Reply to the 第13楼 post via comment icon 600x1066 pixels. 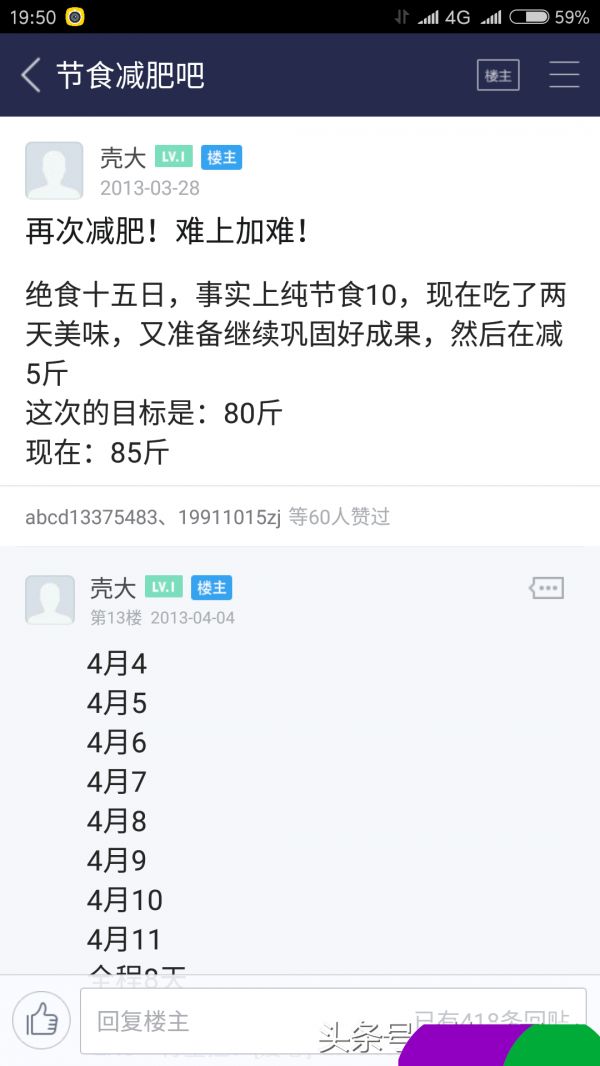point(546,588)
